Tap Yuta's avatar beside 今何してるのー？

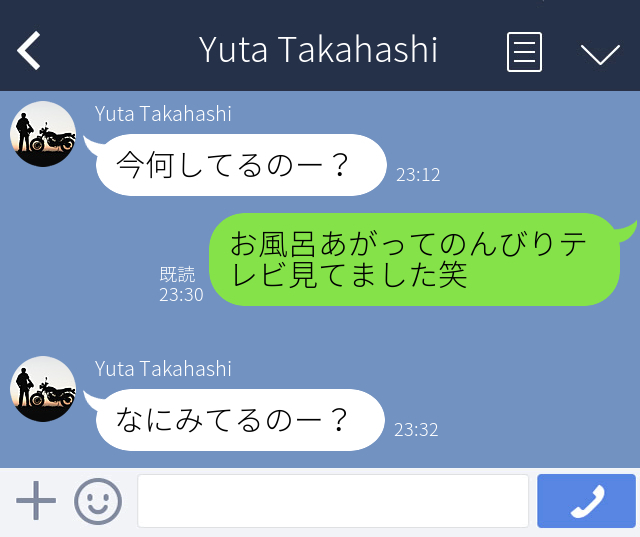tap(43, 134)
